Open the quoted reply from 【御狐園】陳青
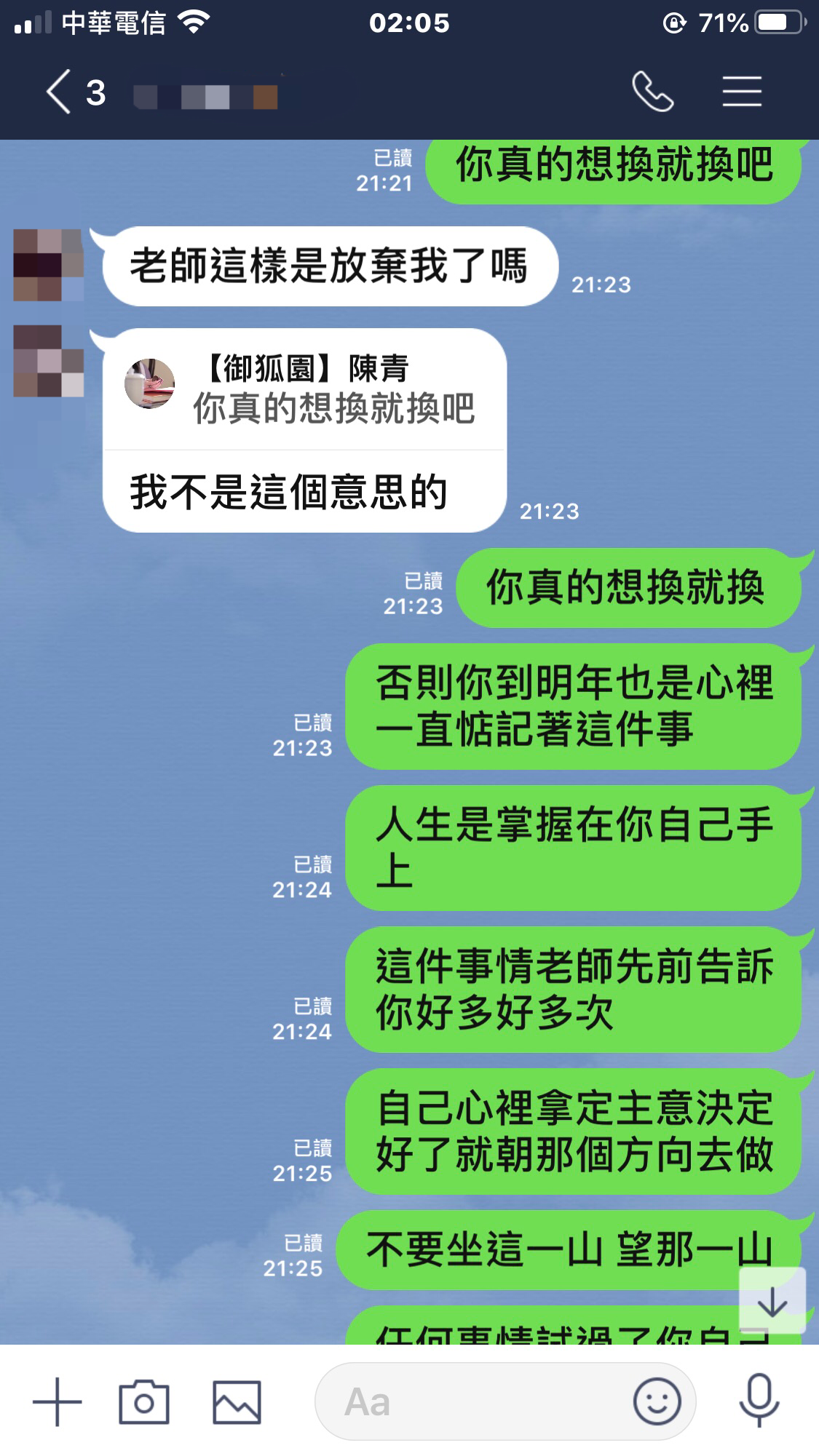The image size is (819, 1456). point(304,390)
